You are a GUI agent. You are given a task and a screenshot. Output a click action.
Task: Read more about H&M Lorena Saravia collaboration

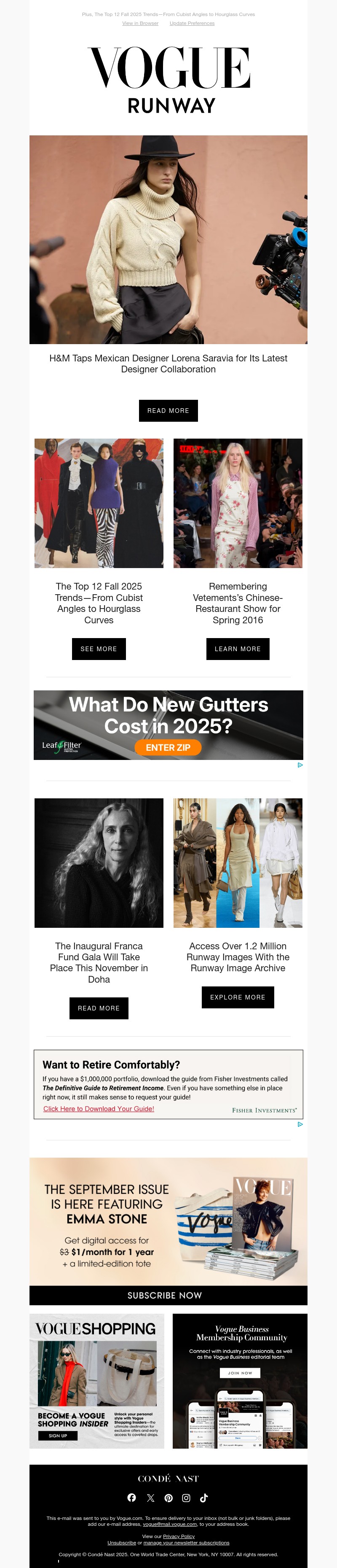[x=168, y=410]
